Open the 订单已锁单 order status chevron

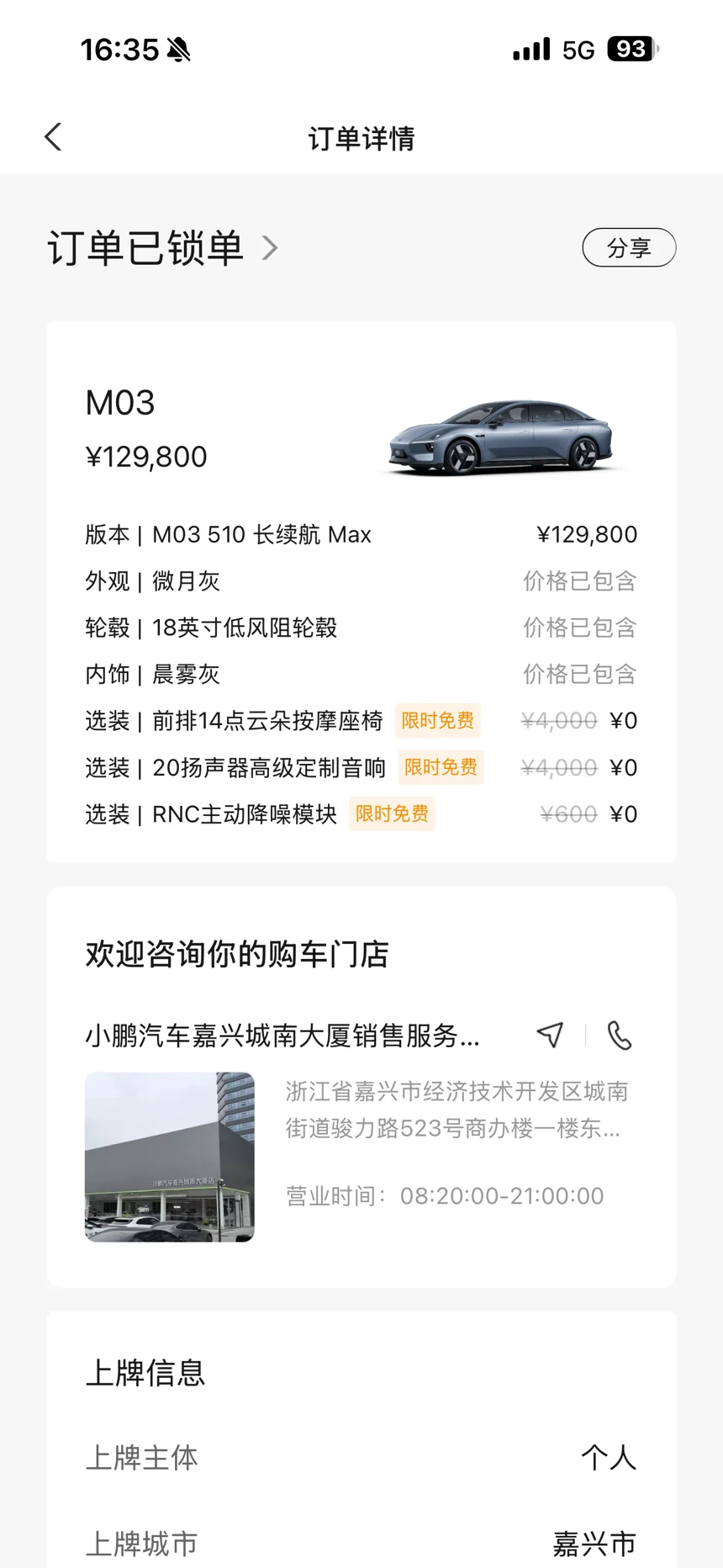click(269, 248)
